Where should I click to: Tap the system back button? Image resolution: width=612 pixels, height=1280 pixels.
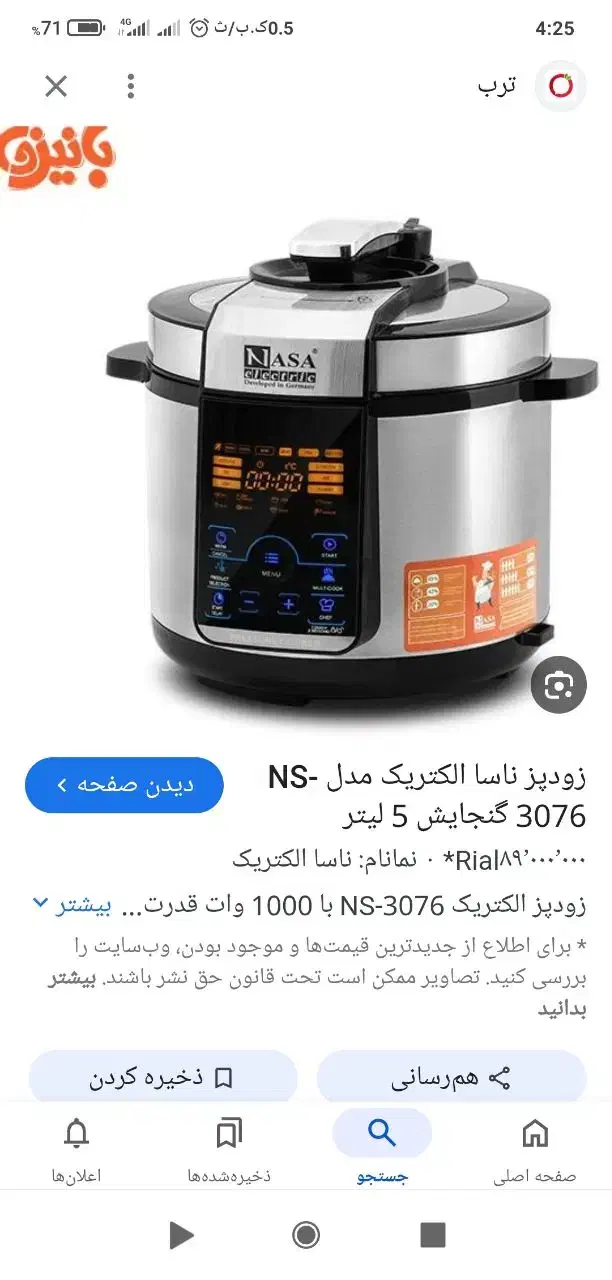click(181, 1235)
